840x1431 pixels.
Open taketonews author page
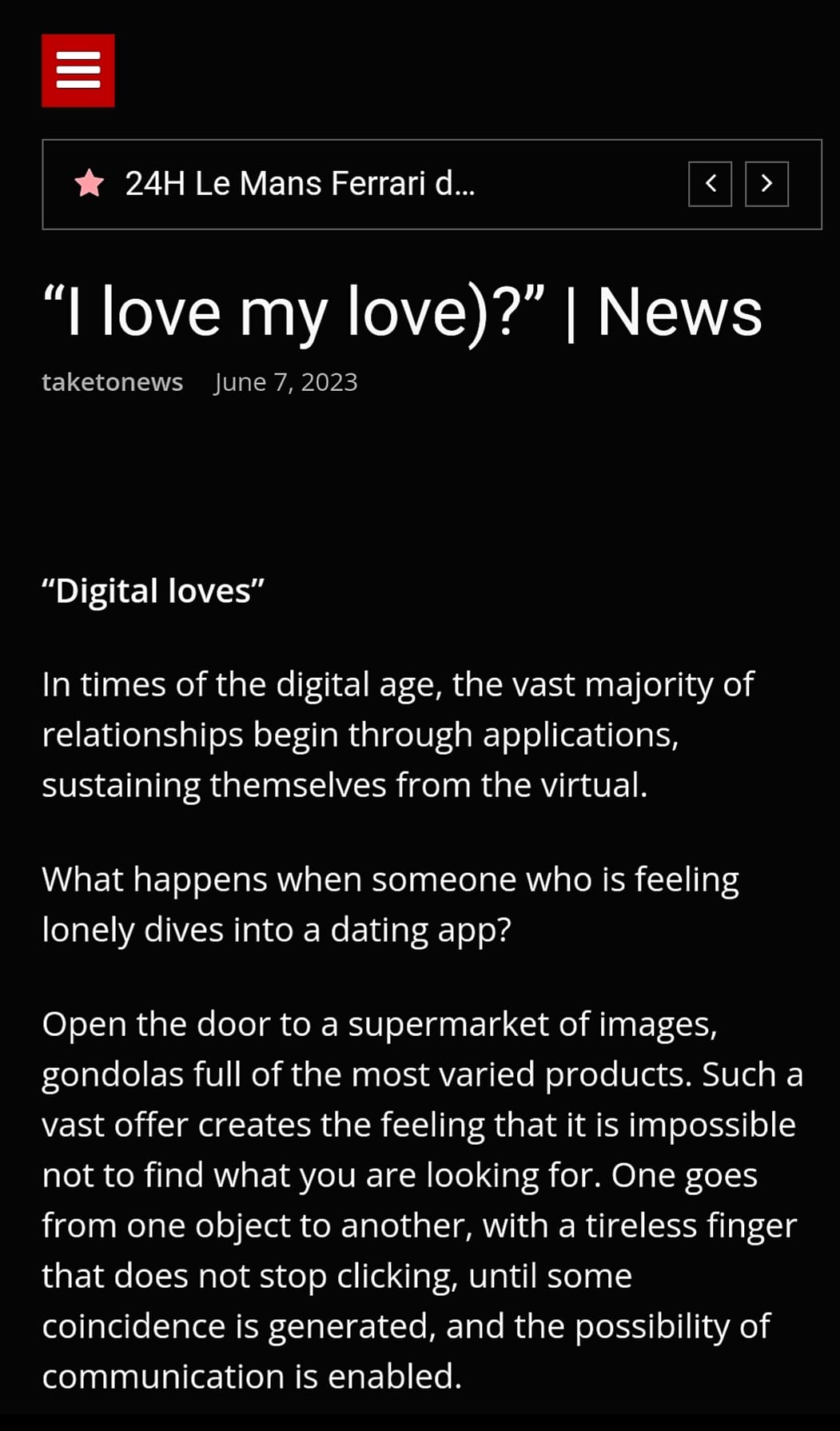112,382
